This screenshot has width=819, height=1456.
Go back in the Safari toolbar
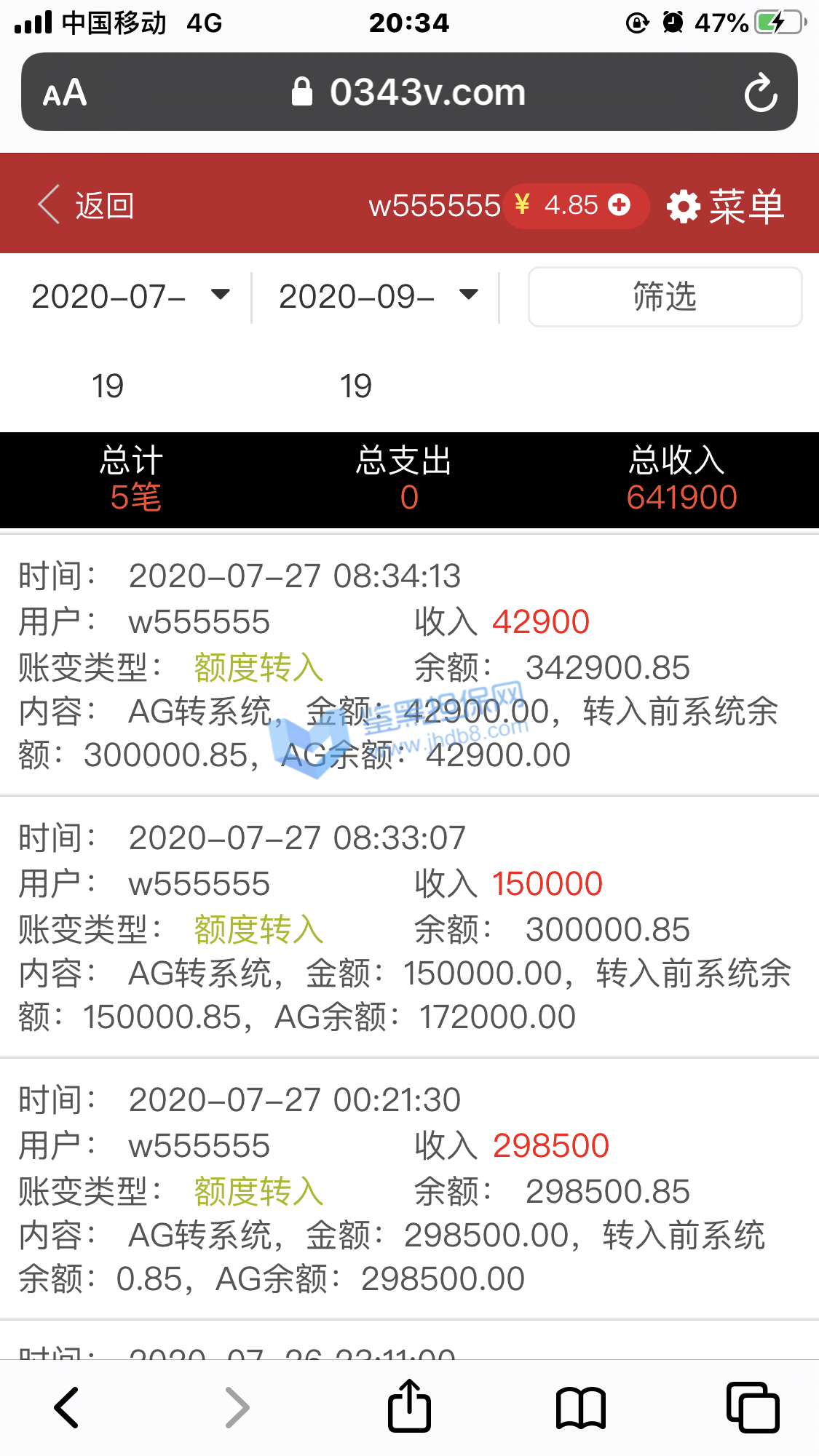(x=66, y=1407)
